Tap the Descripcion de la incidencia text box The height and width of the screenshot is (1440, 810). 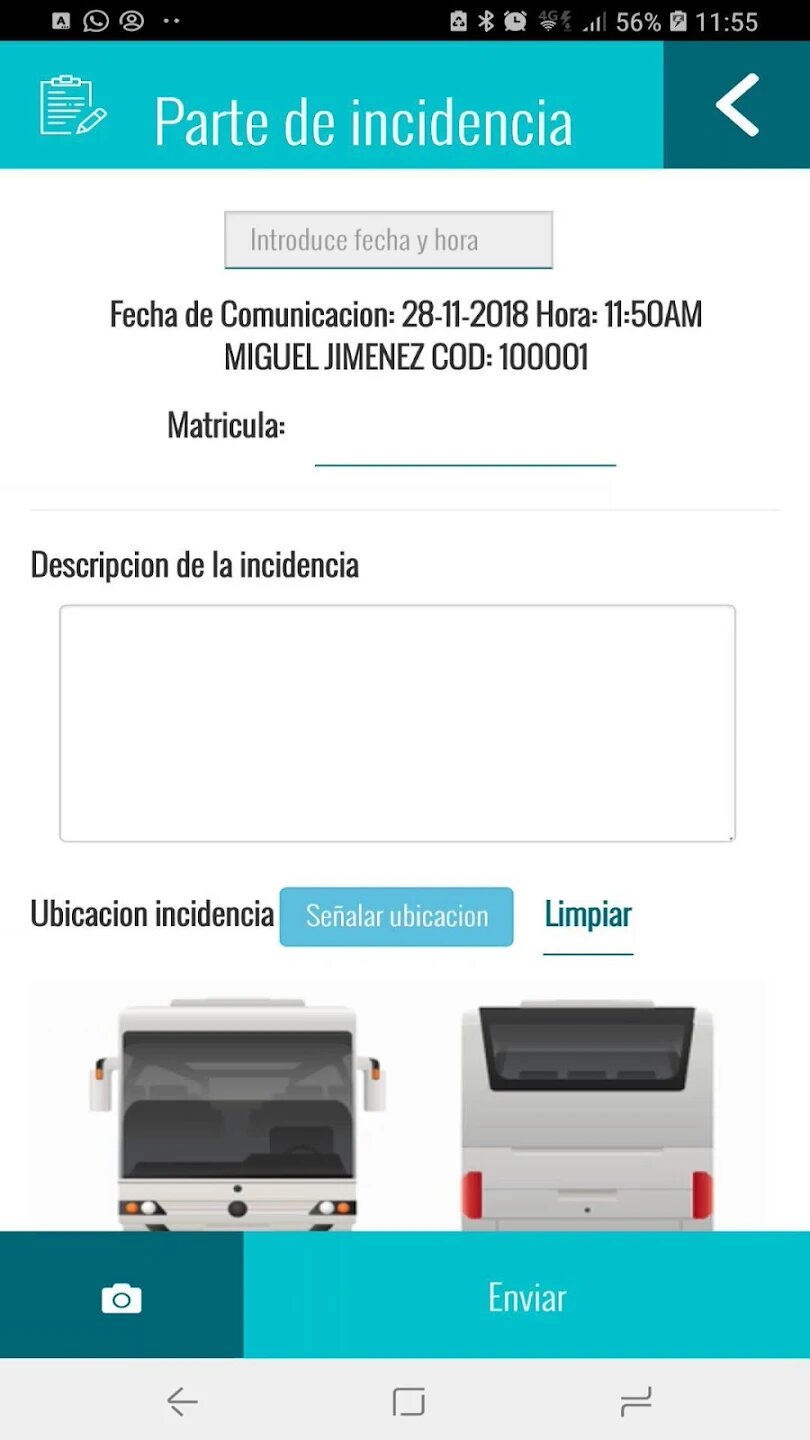397,723
